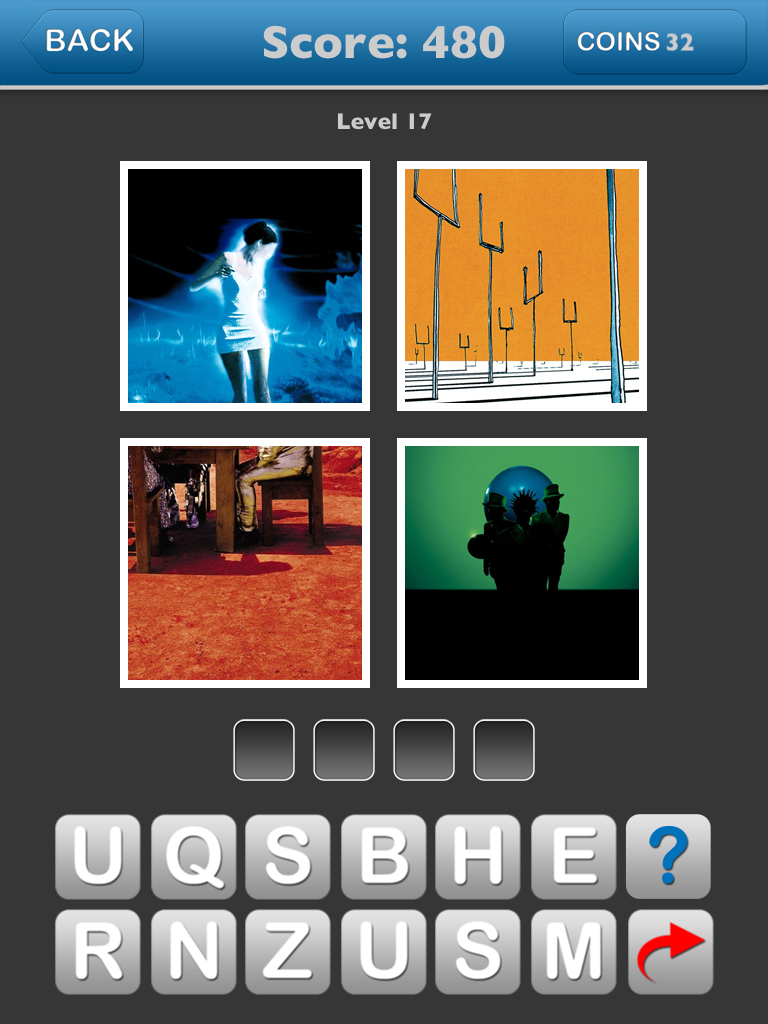The image size is (768, 1024).
Task: Pick the letter N tile
Action: tap(192, 952)
